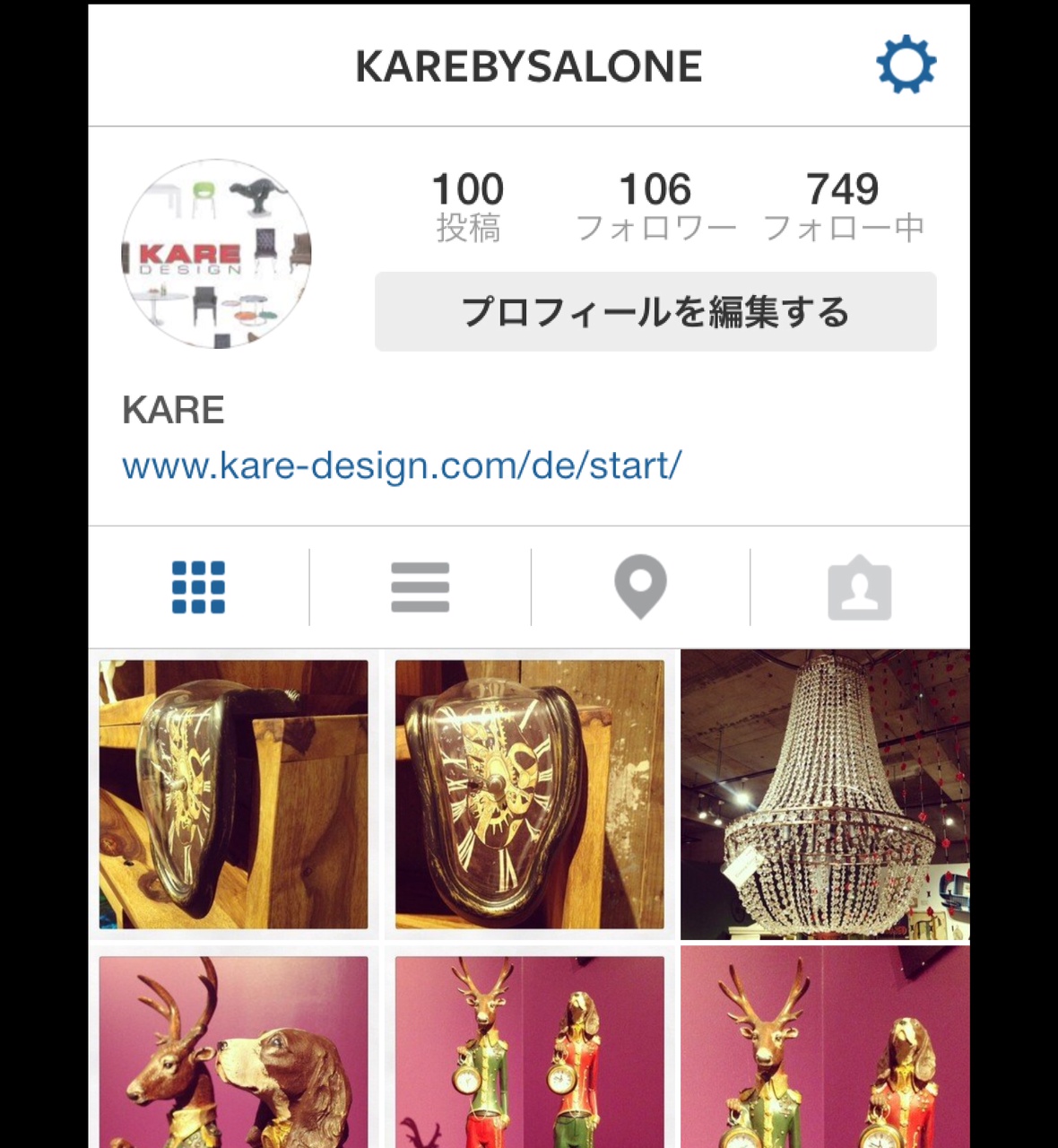Tap the プロフィールを編集する edit profile button
This screenshot has width=1058, height=1148.
point(655,312)
